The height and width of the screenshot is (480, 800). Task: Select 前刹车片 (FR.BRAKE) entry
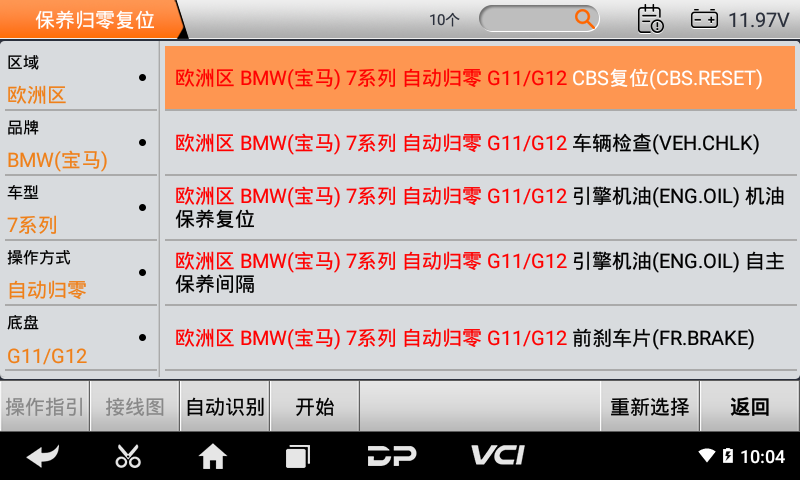(480, 338)
